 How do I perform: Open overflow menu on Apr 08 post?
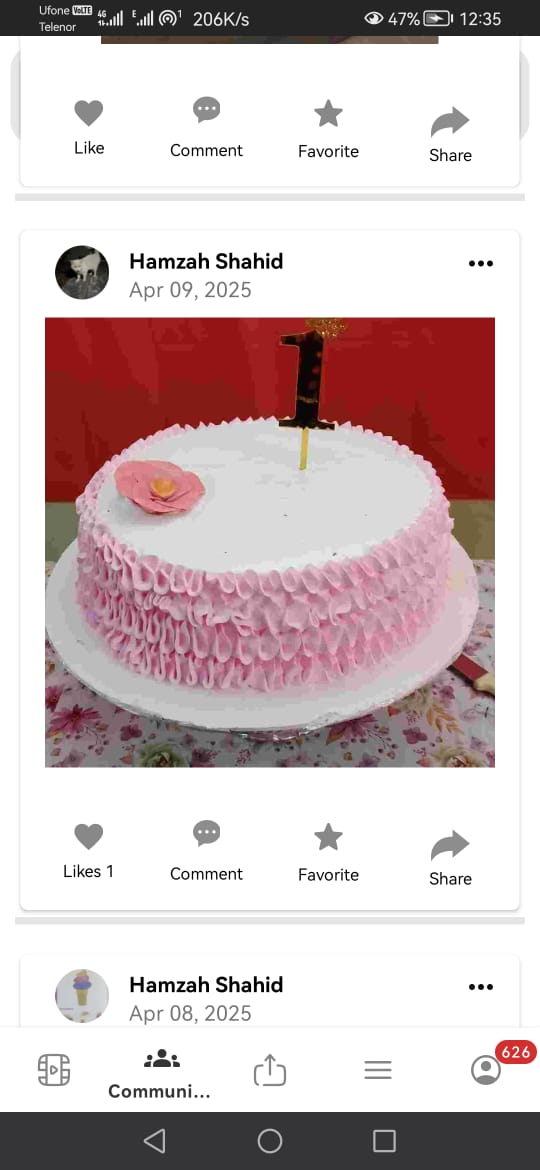click(x=481, y=987)
